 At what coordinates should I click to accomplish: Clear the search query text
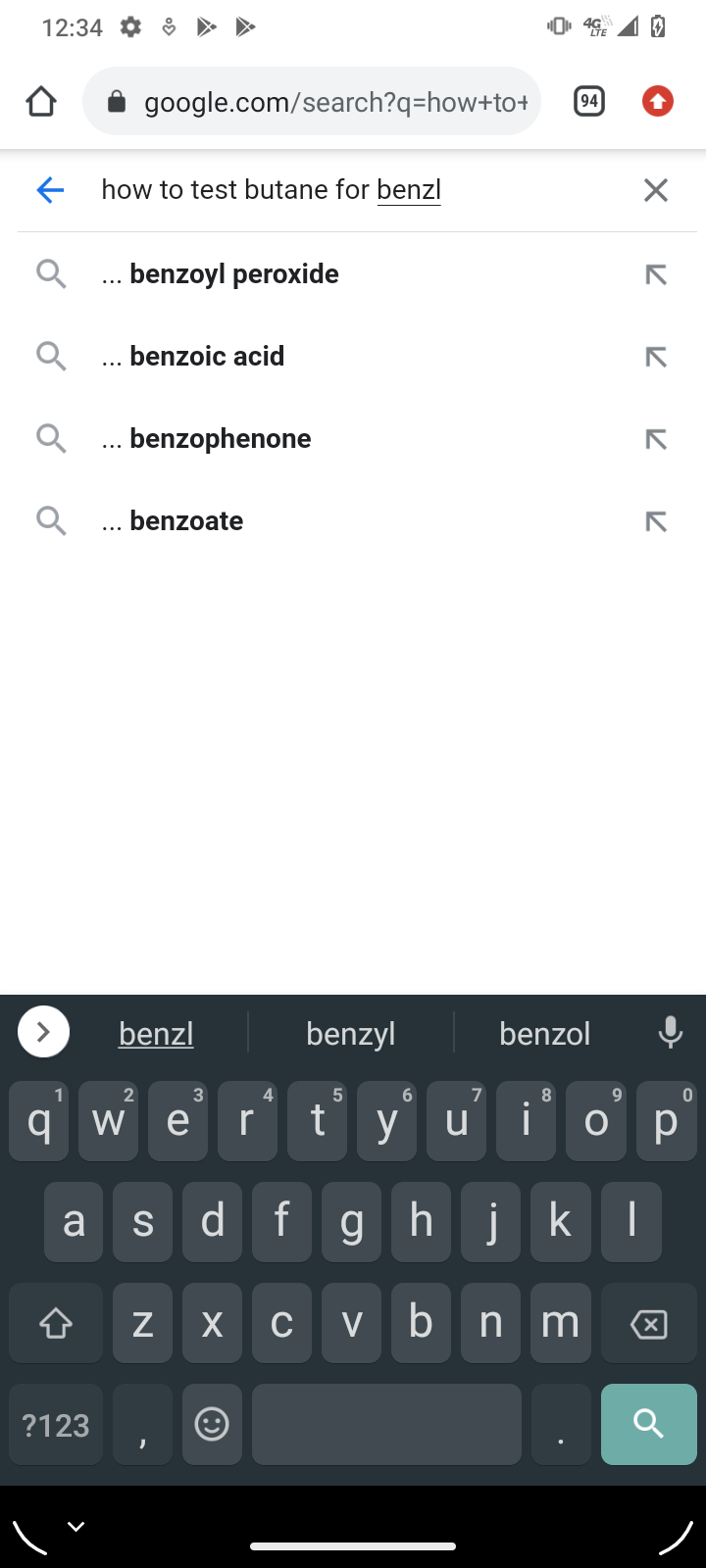(x=655, y=189)
